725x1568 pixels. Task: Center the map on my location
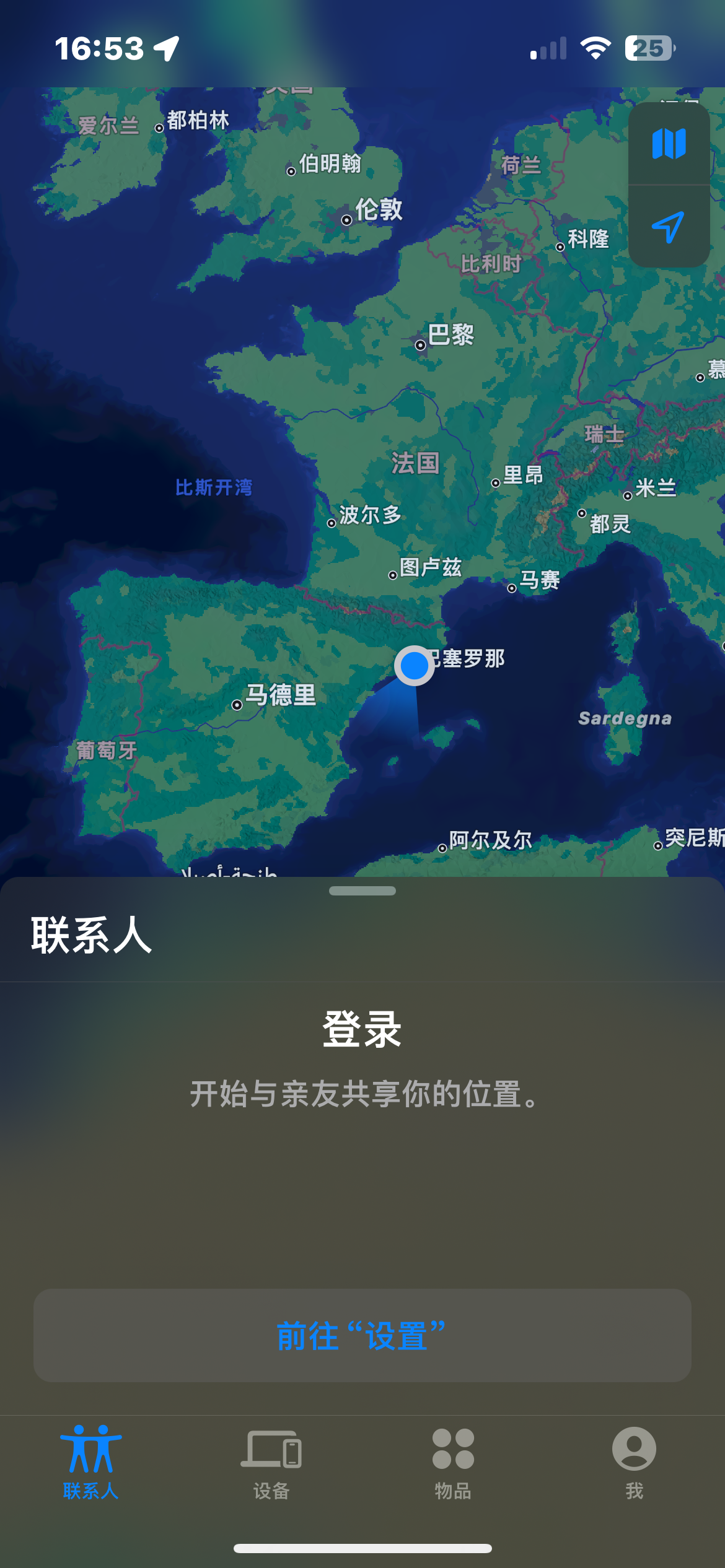[669, 227]
